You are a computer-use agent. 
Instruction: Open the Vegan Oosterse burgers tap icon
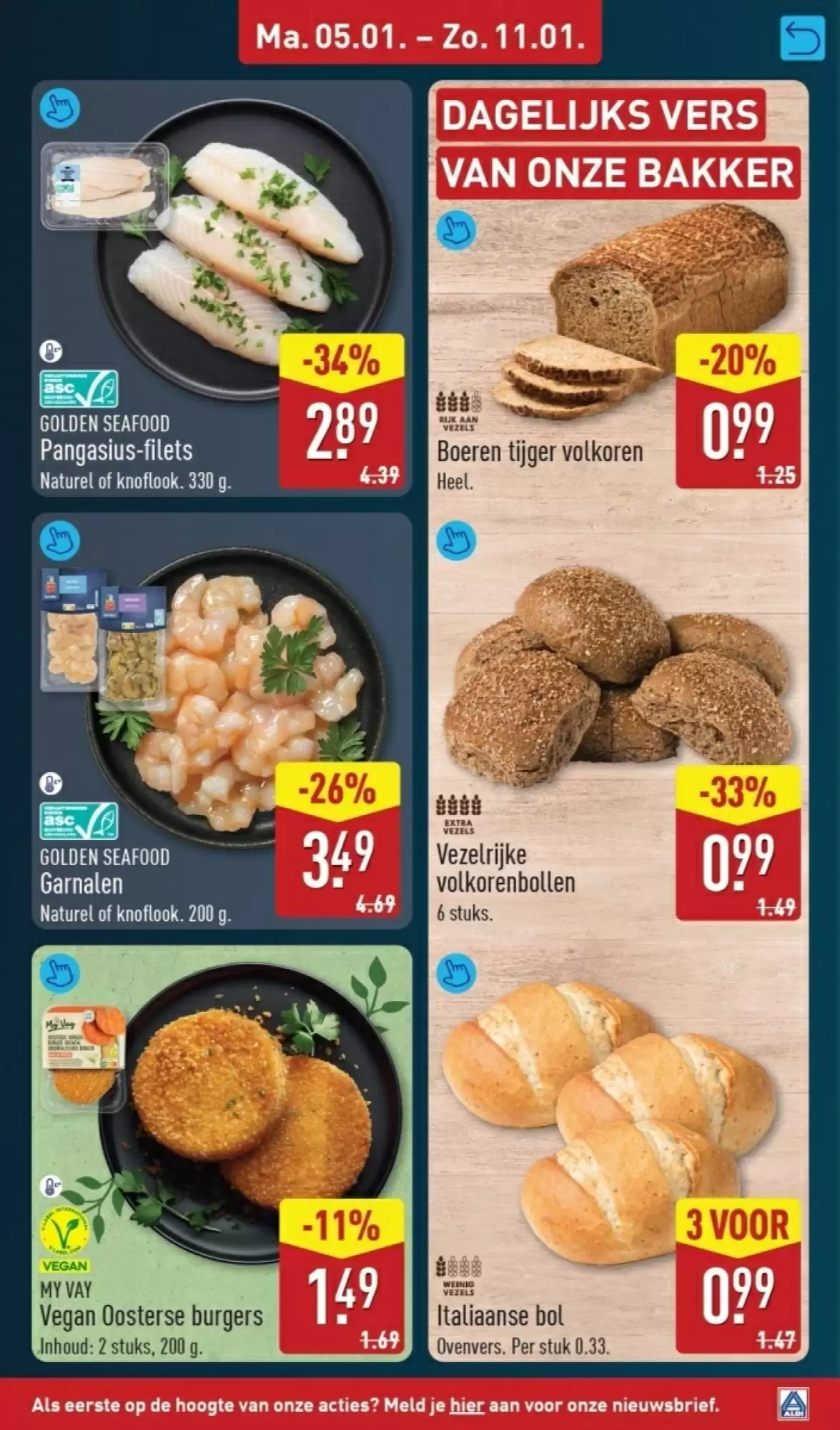click(x=60, y=974)
